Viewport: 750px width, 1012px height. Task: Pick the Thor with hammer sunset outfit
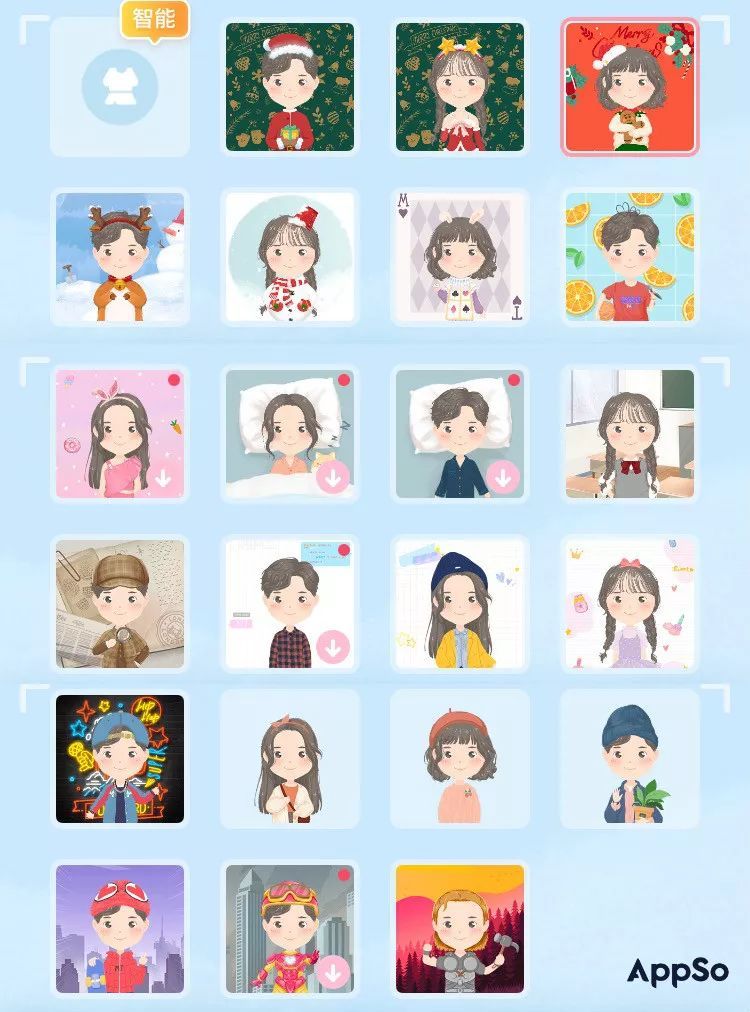[x=460, y=928]
